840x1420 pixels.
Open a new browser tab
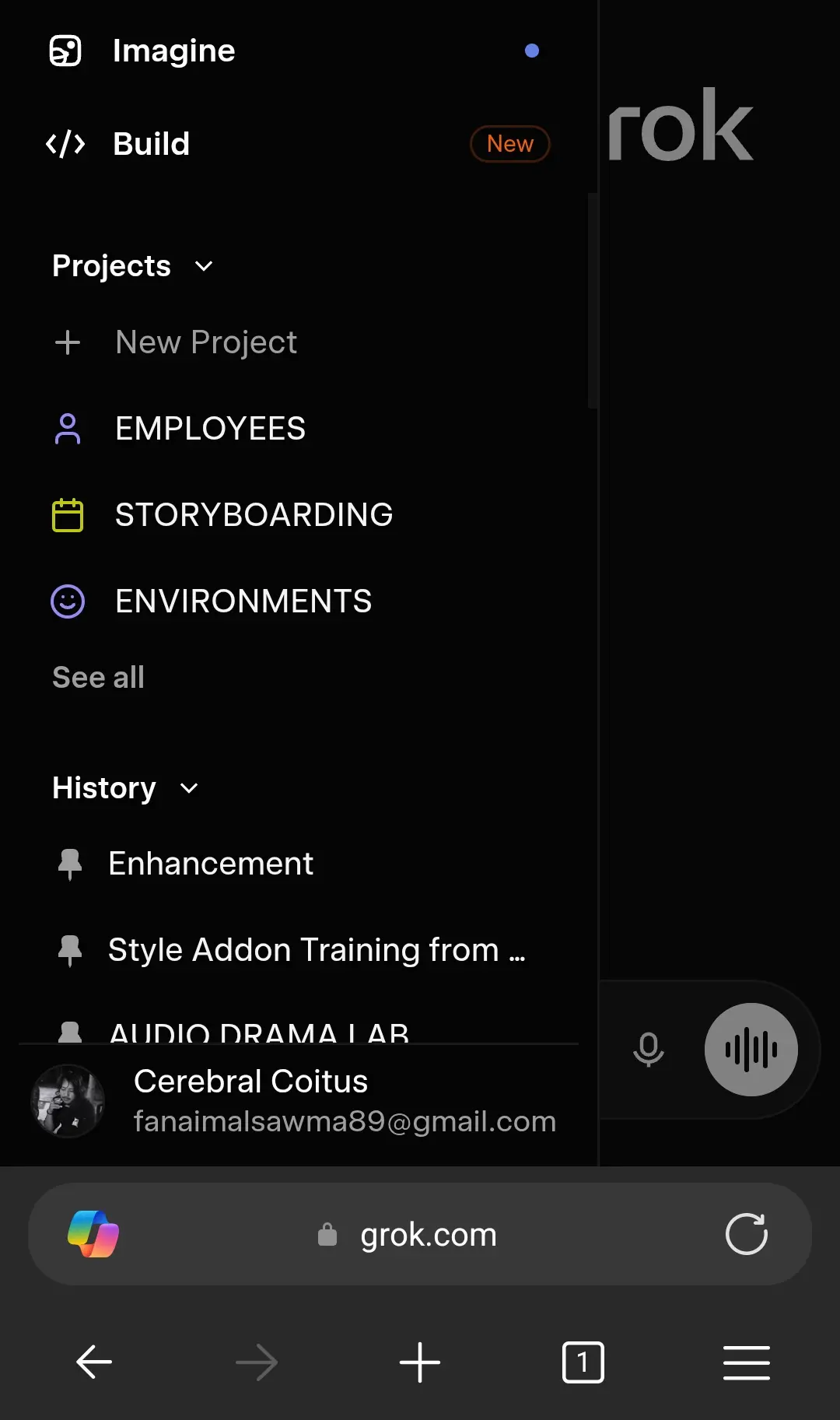420,1362
